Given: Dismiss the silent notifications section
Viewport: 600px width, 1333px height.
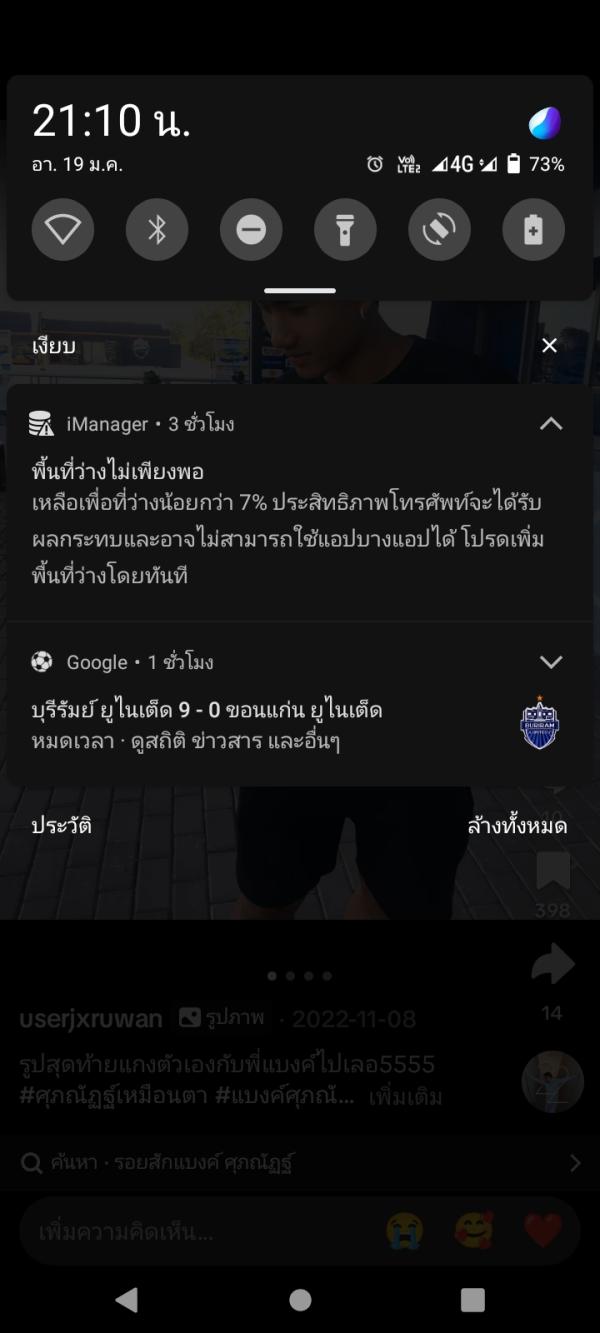Looking at the screenshot, I should coord(549,346).
